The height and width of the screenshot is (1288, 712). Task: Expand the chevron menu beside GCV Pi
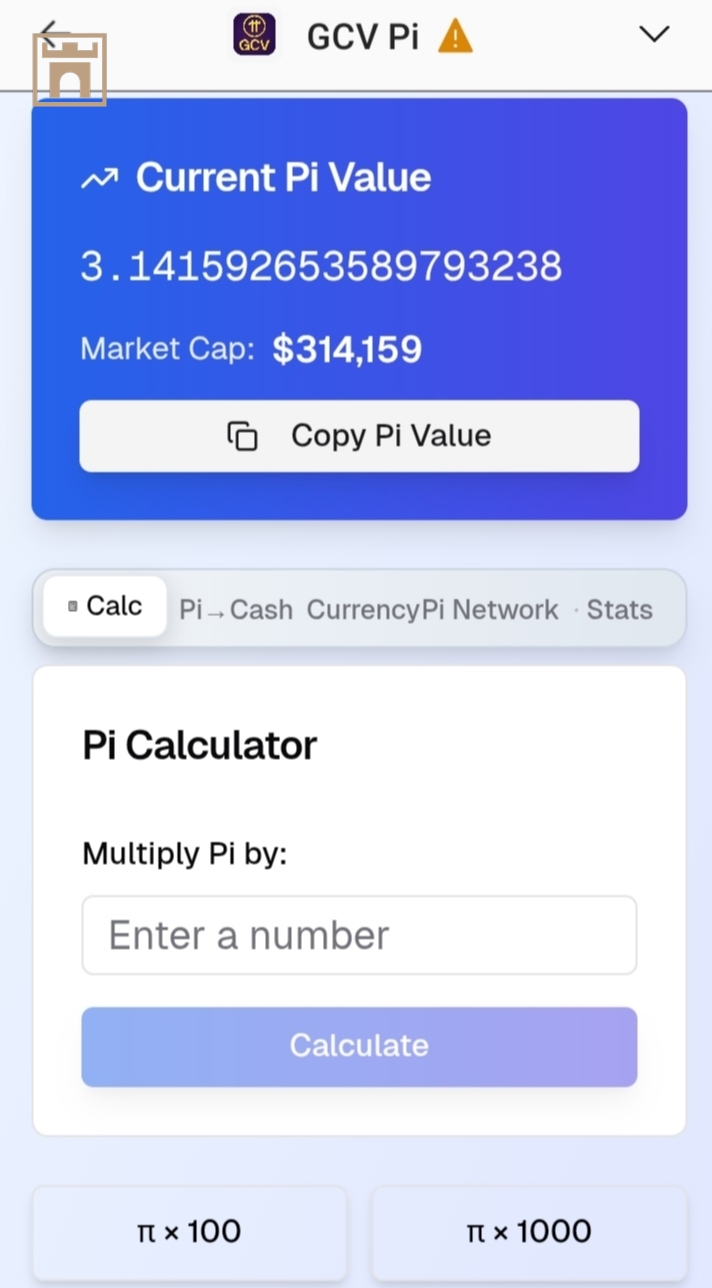click(654, 35)
